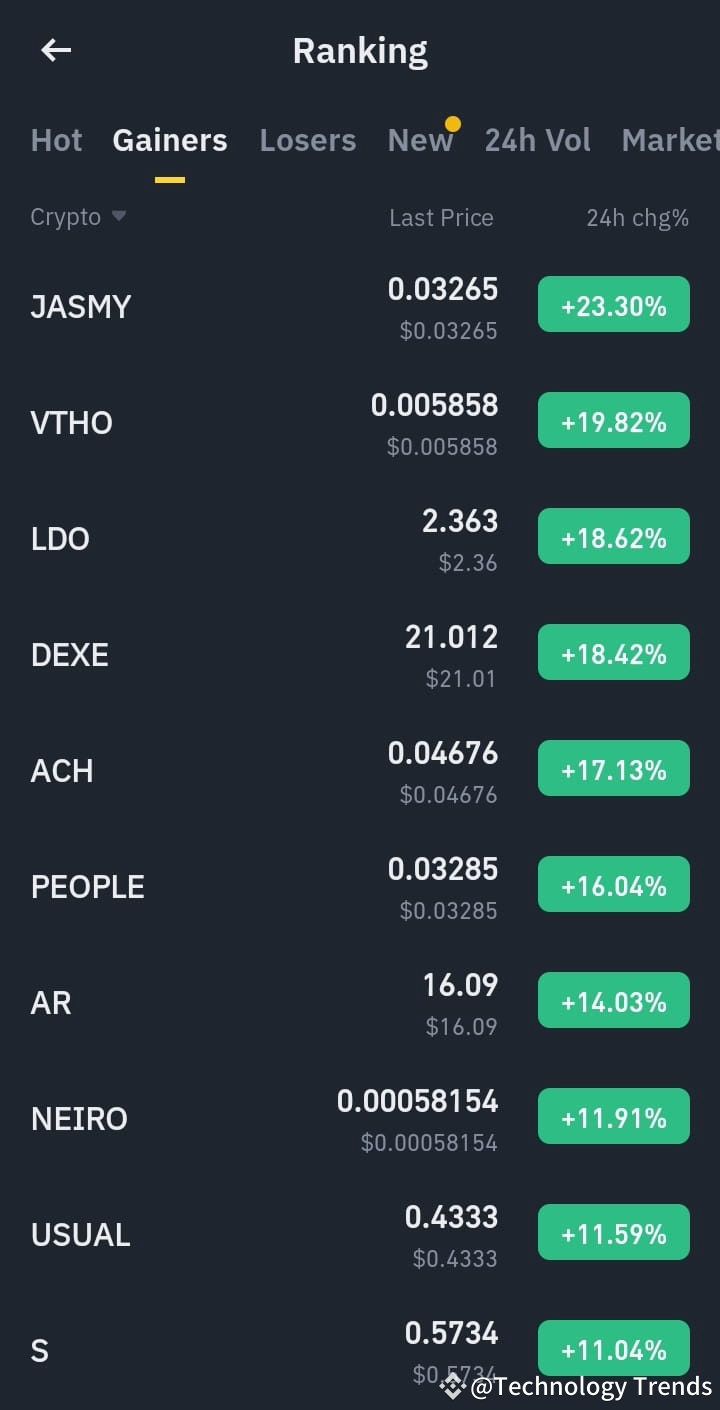
Task: Tap the +23.30% change badge for JASMY
Action: click(613, 305)
